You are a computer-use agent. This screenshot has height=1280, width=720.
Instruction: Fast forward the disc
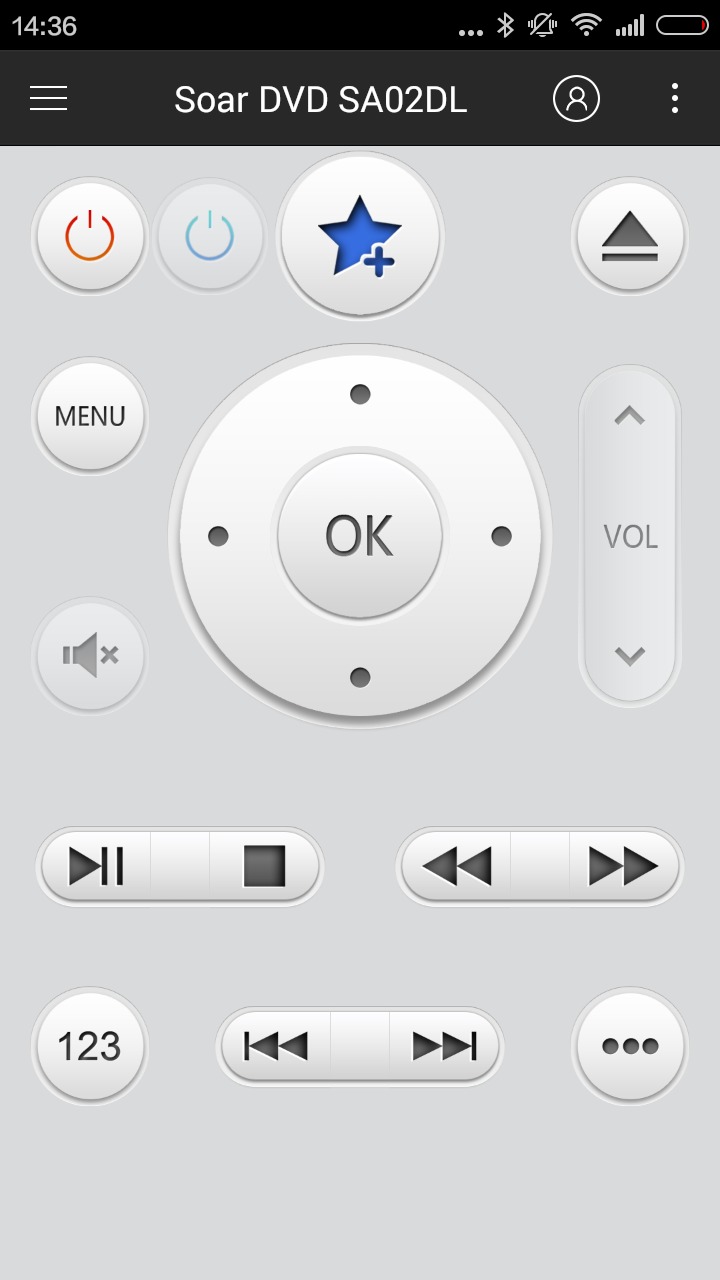coord(624,866)
